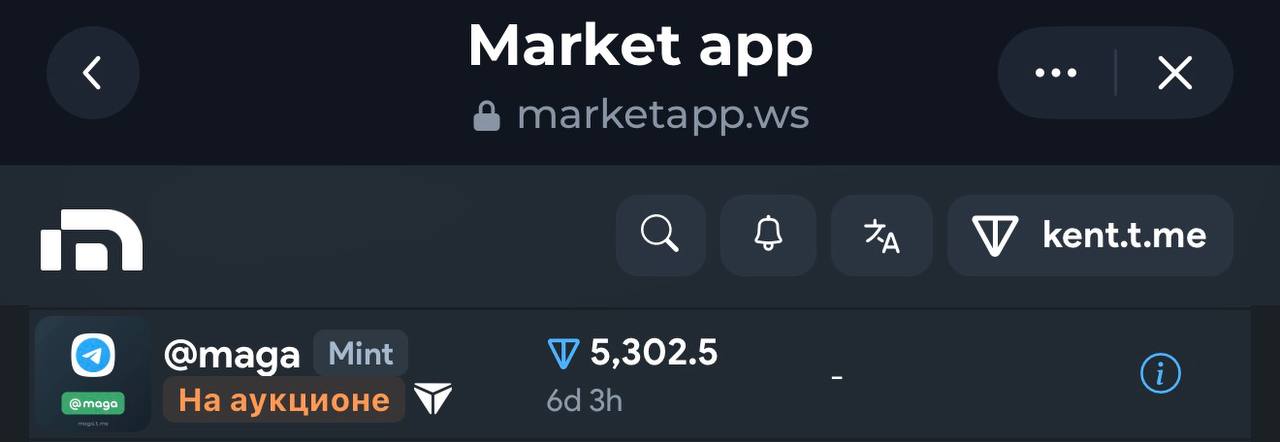The height and width of the screenshot is (442, 1280).
Task: Tap the Market app home logo
Action: click(92, 240)
